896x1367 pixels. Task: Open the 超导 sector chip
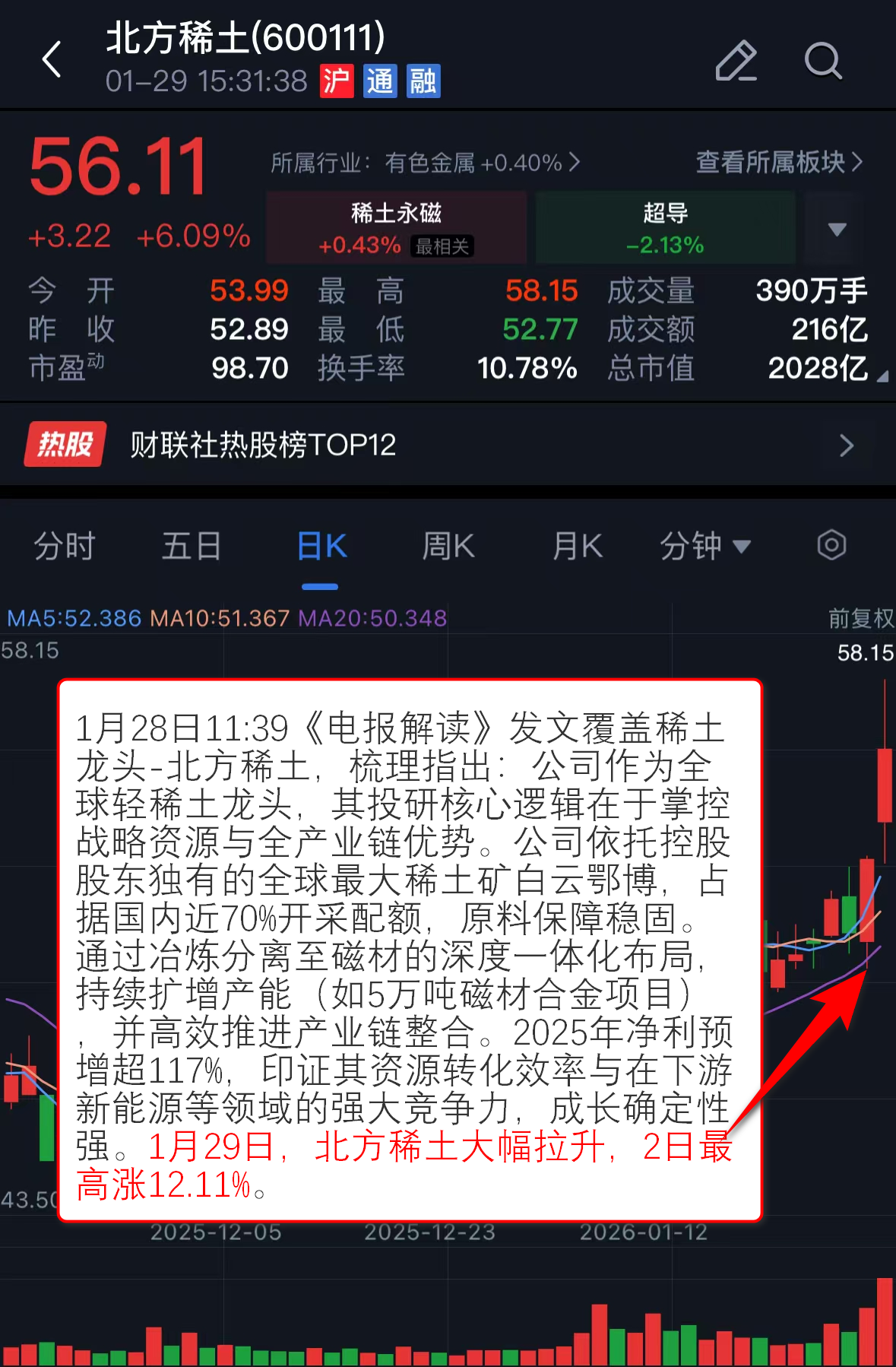click(665, 228)
